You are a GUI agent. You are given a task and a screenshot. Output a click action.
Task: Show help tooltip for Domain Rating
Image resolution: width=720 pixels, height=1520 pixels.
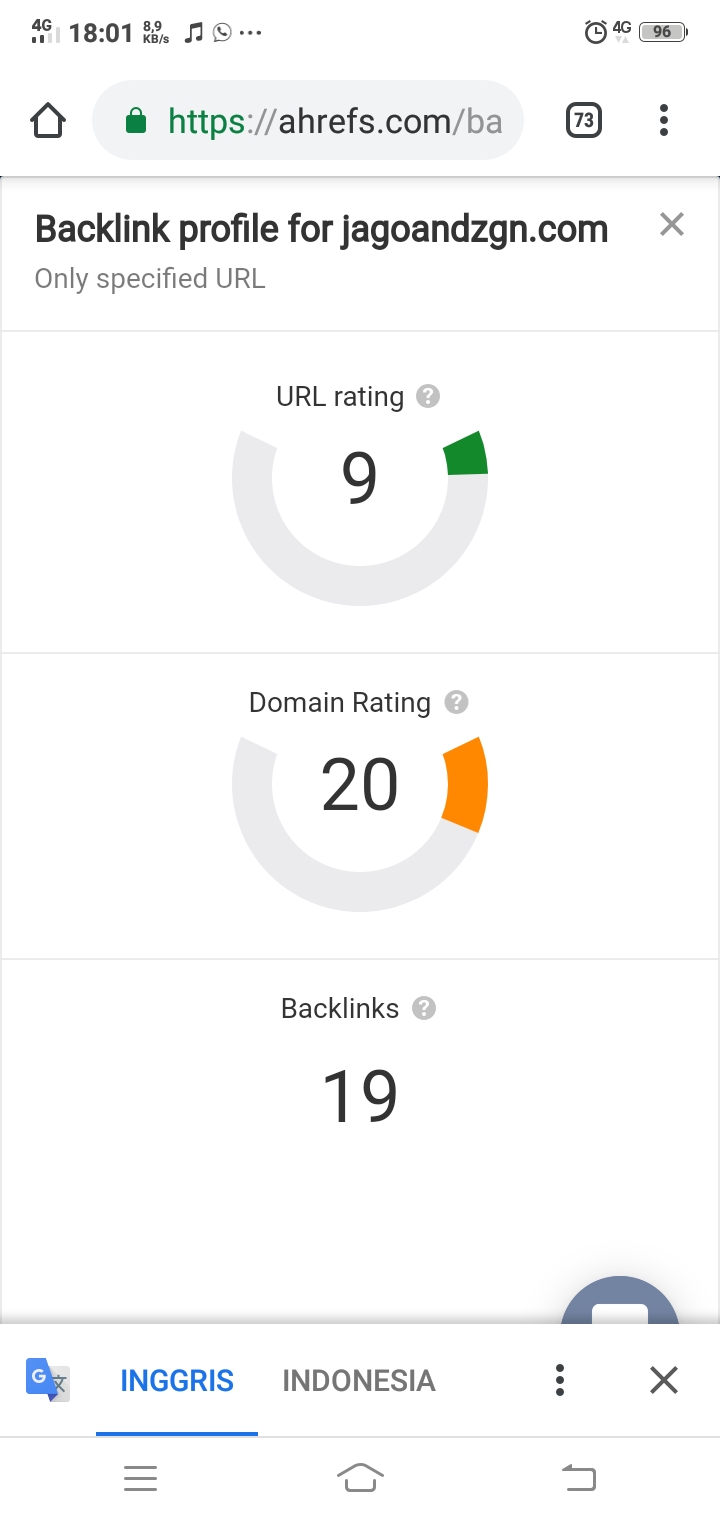(x=456, y=702)
